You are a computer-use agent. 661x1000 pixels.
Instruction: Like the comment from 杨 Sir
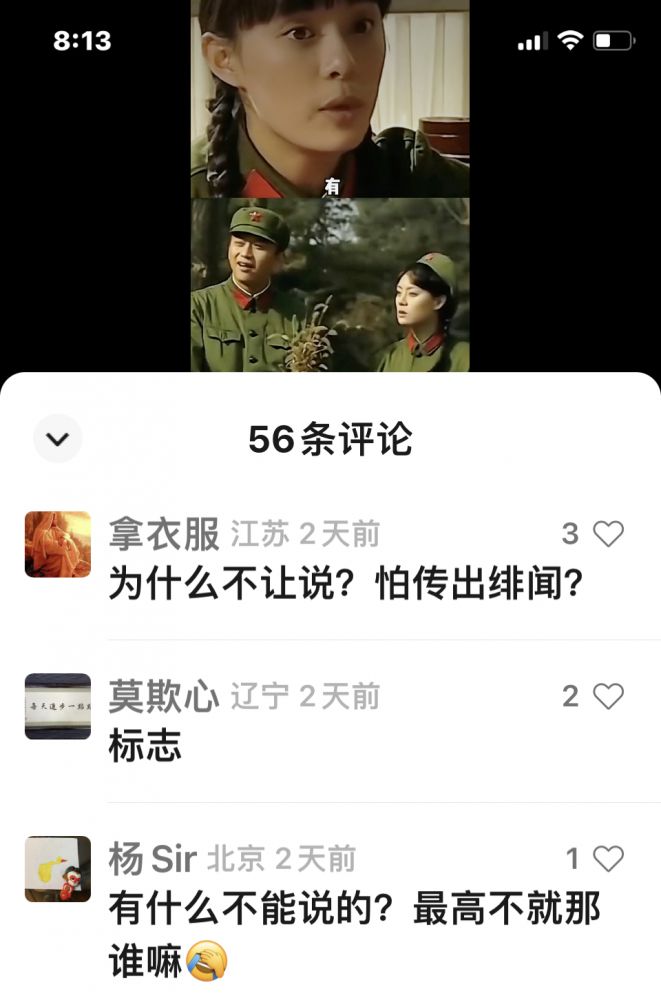pyautogui.click(x=608, y=858)
